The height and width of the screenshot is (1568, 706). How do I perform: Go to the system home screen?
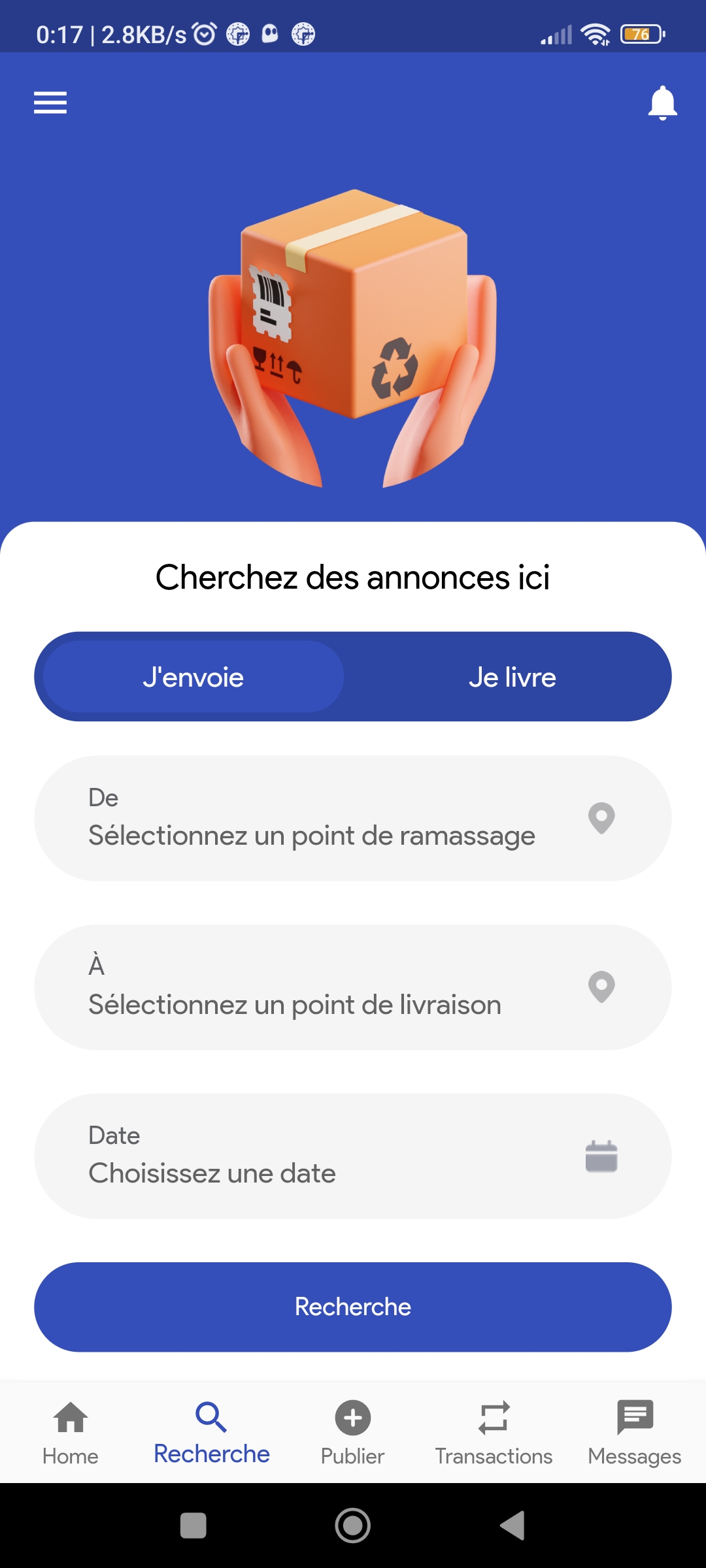353,1526
